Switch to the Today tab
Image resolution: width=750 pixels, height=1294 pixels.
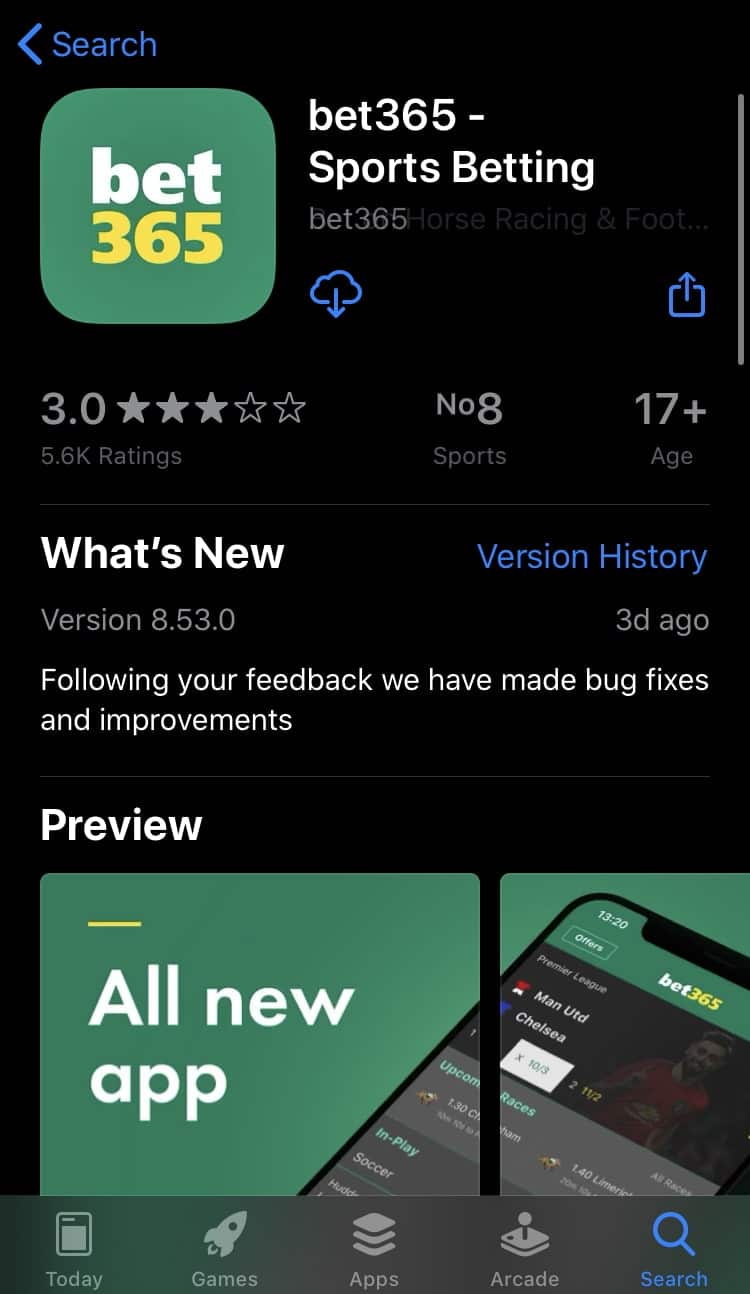(x=74, y=1247)
